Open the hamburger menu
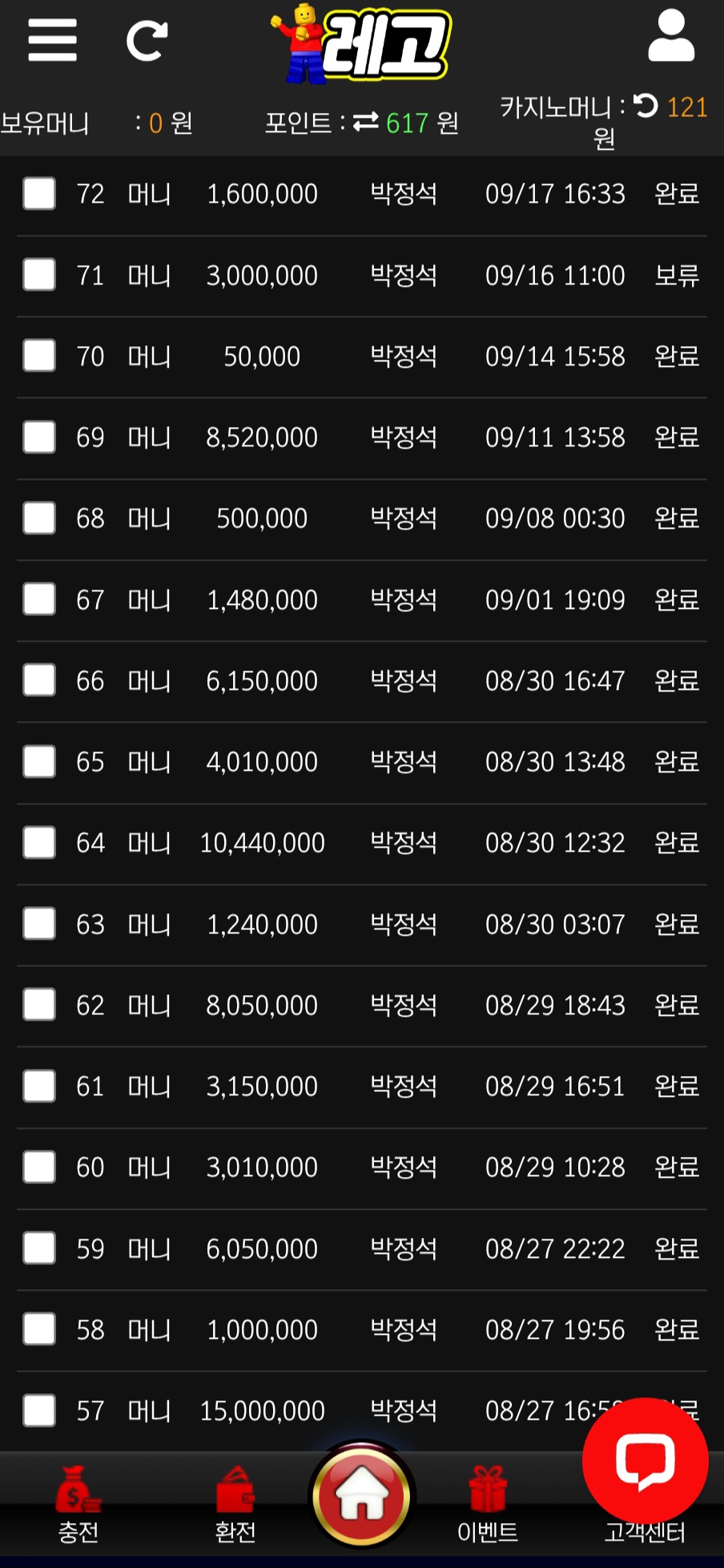This screenshot has width=724, height=1568. pos(52,40)
